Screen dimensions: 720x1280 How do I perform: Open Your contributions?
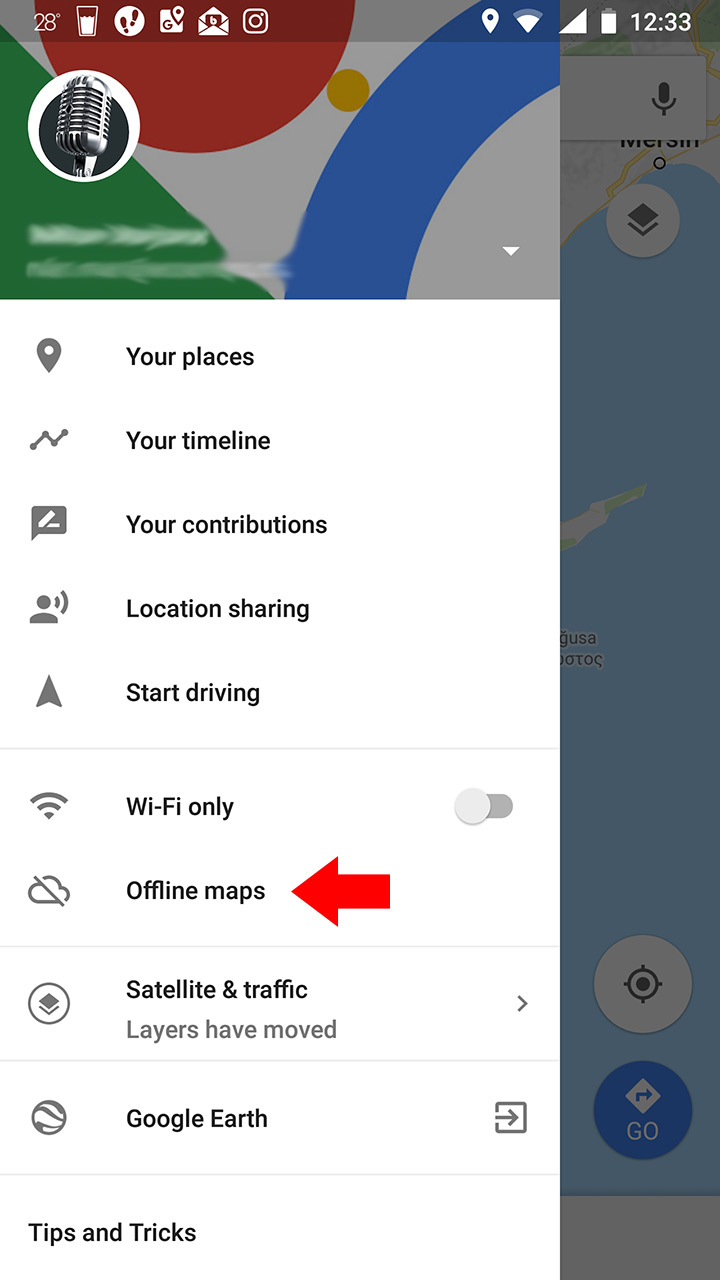280,525
